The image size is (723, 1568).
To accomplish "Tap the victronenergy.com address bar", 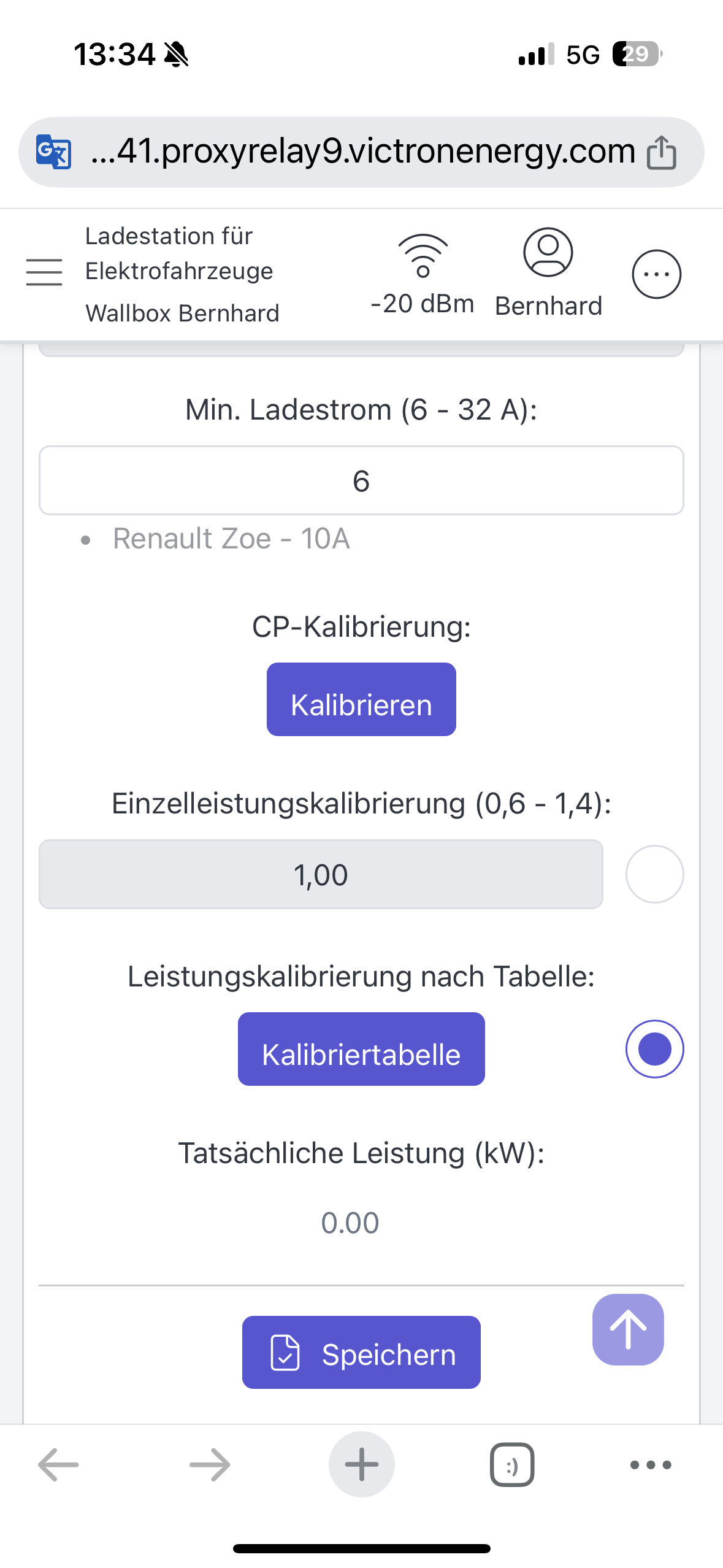I will 362,152.
